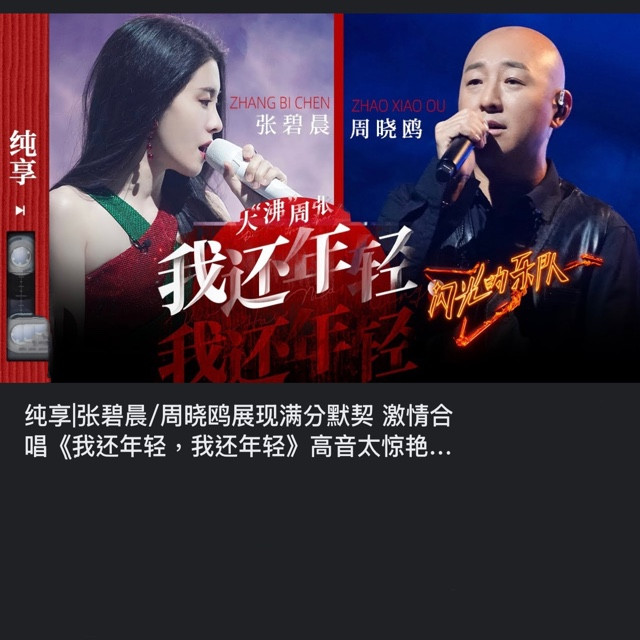
Task: Open the 张碧晨/周晓鸥 我还年轻 video
Action: pyautogui.click(x=320, y=200)
